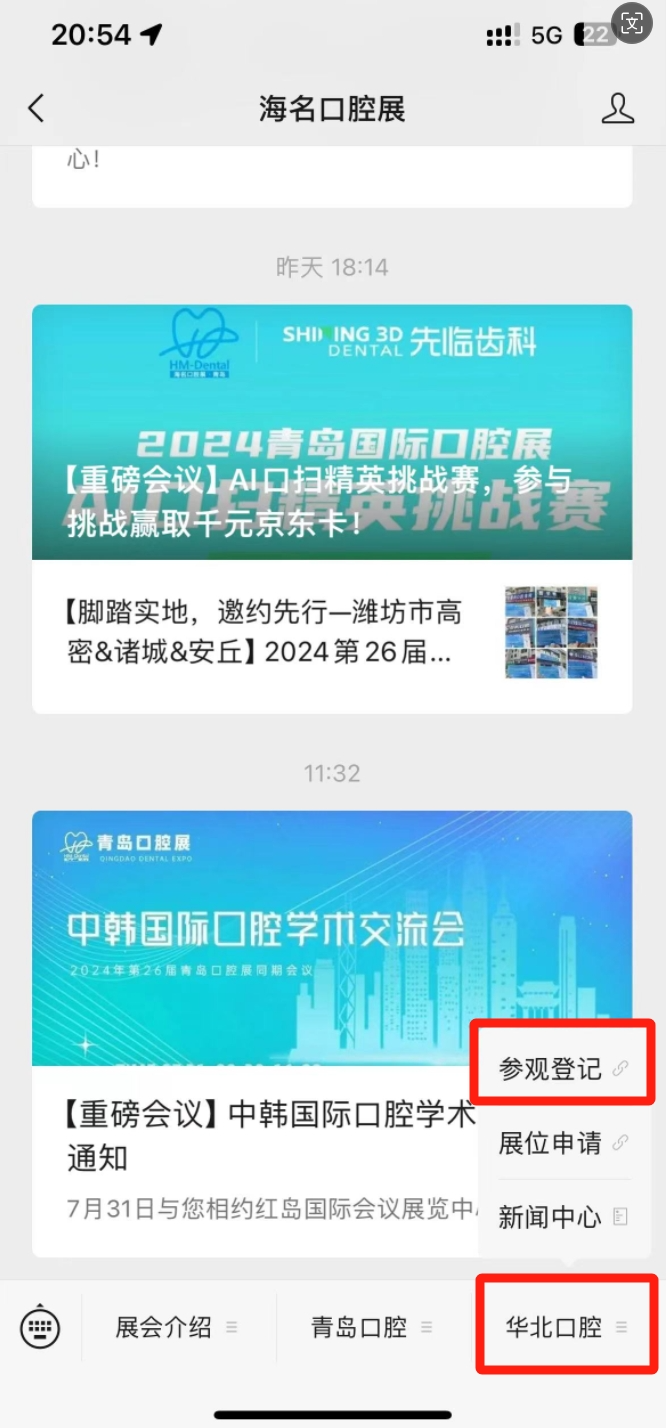The height and width of the screenshot is (1428, 669).
Task: Tap the screenshot text-scan icon
Action: tap(632, 26)
